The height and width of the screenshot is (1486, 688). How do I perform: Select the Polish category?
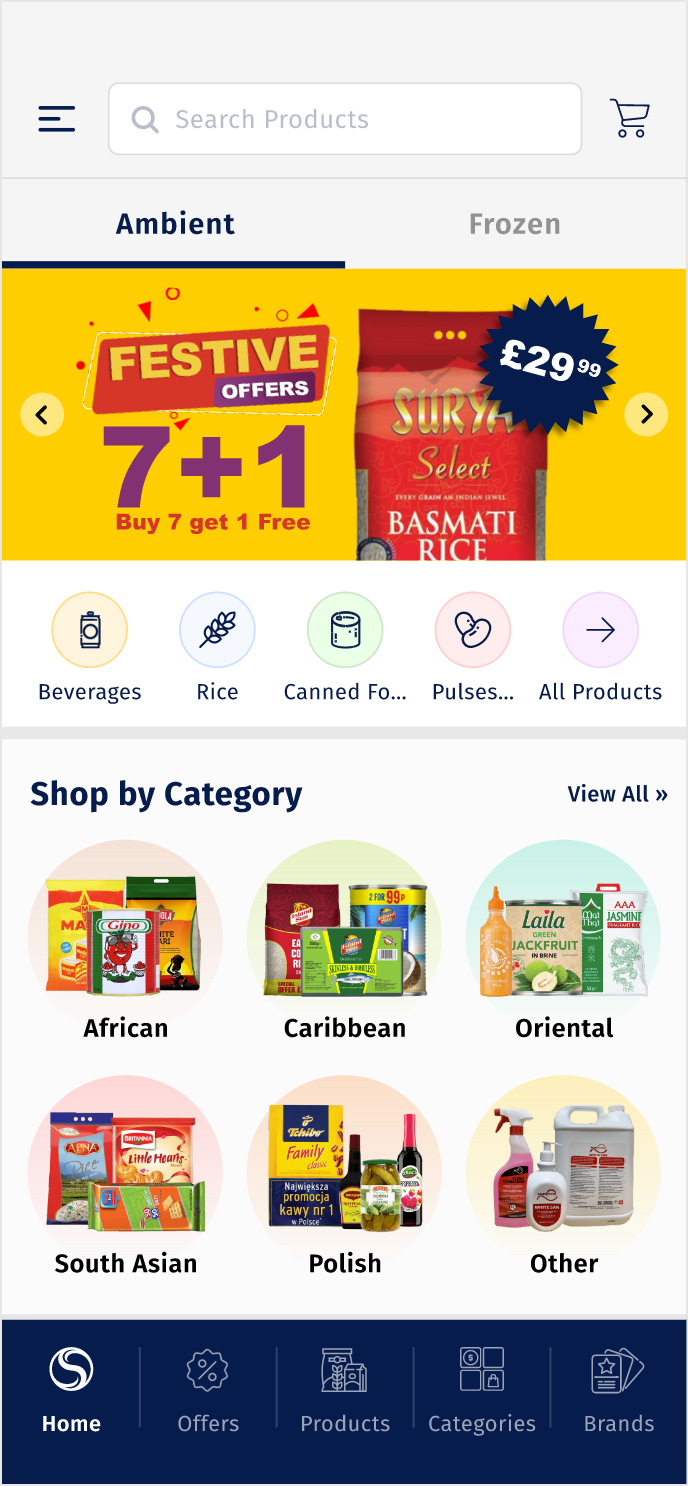click(x=345, y=1175)
